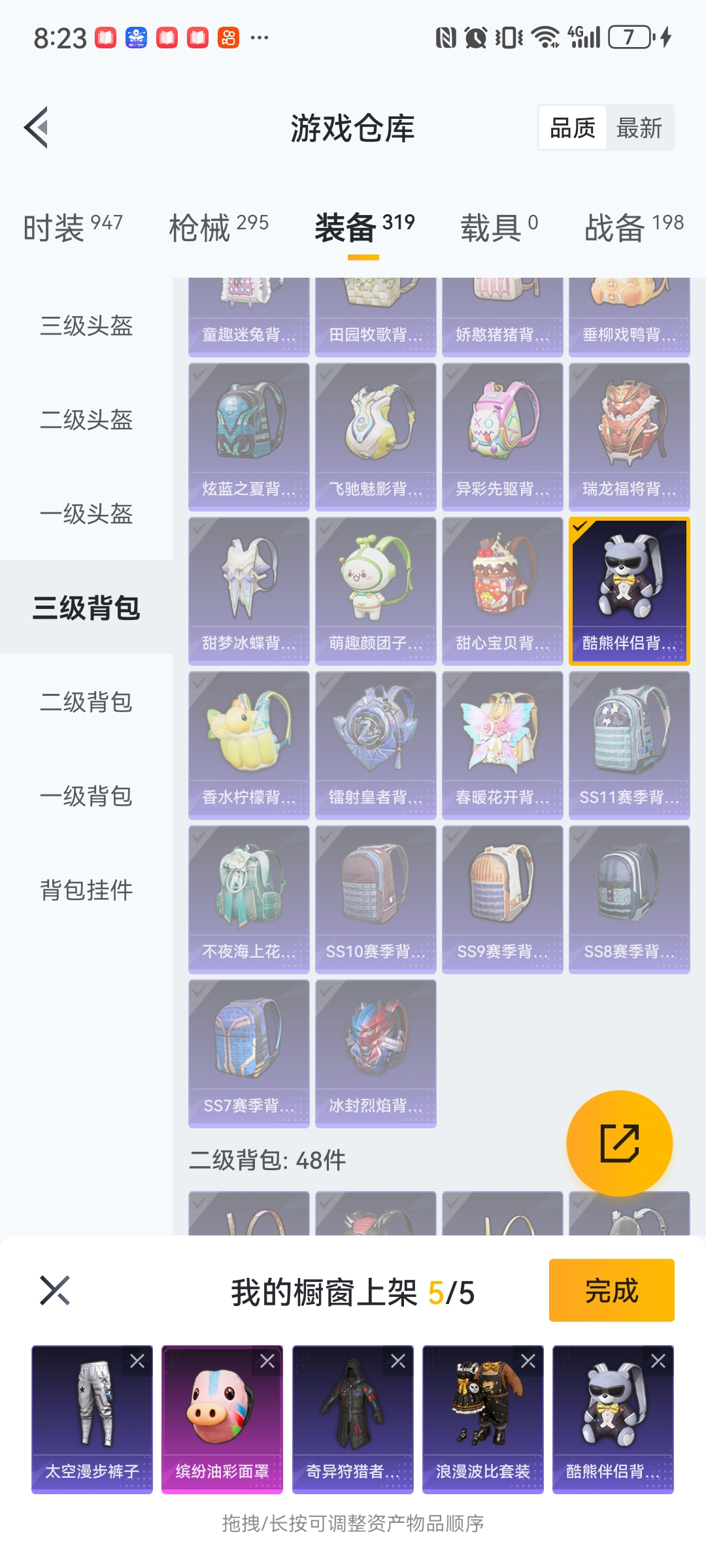Viewport: 706px width, 1568px height.
Task: Remove 缤纷油彩面罩 from the showcase
Action: click(x=267, y=1361)
